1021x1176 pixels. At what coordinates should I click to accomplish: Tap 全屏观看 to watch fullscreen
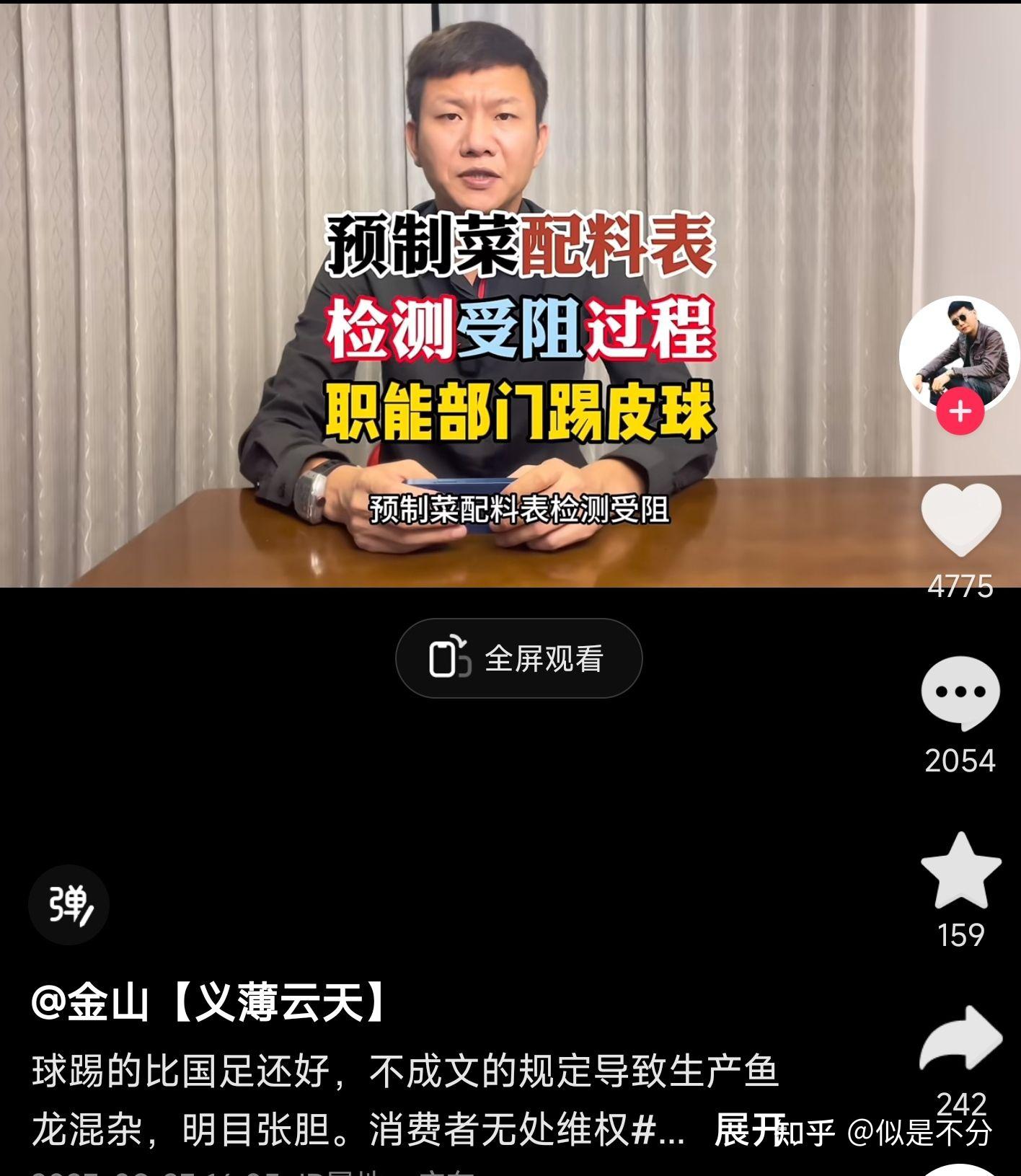pyautogui.click(x=518, y=658)
